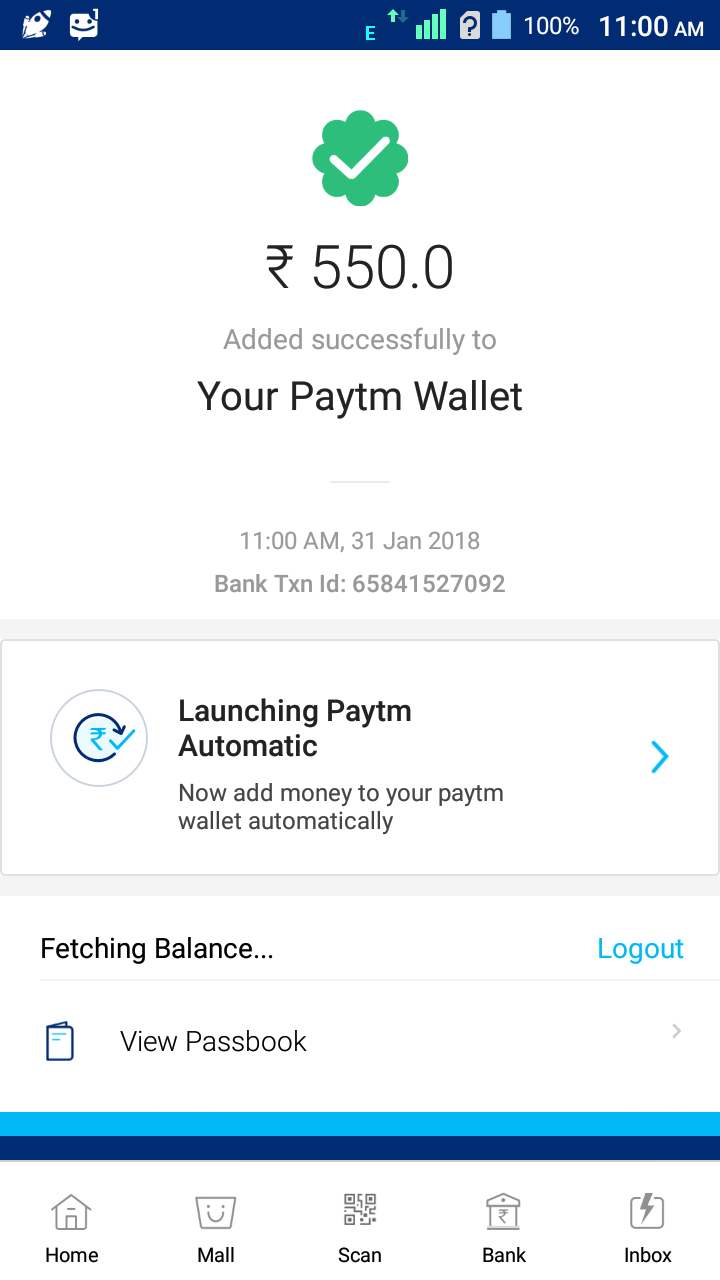Switch to the Mall tab

[x=216, y=1227]
